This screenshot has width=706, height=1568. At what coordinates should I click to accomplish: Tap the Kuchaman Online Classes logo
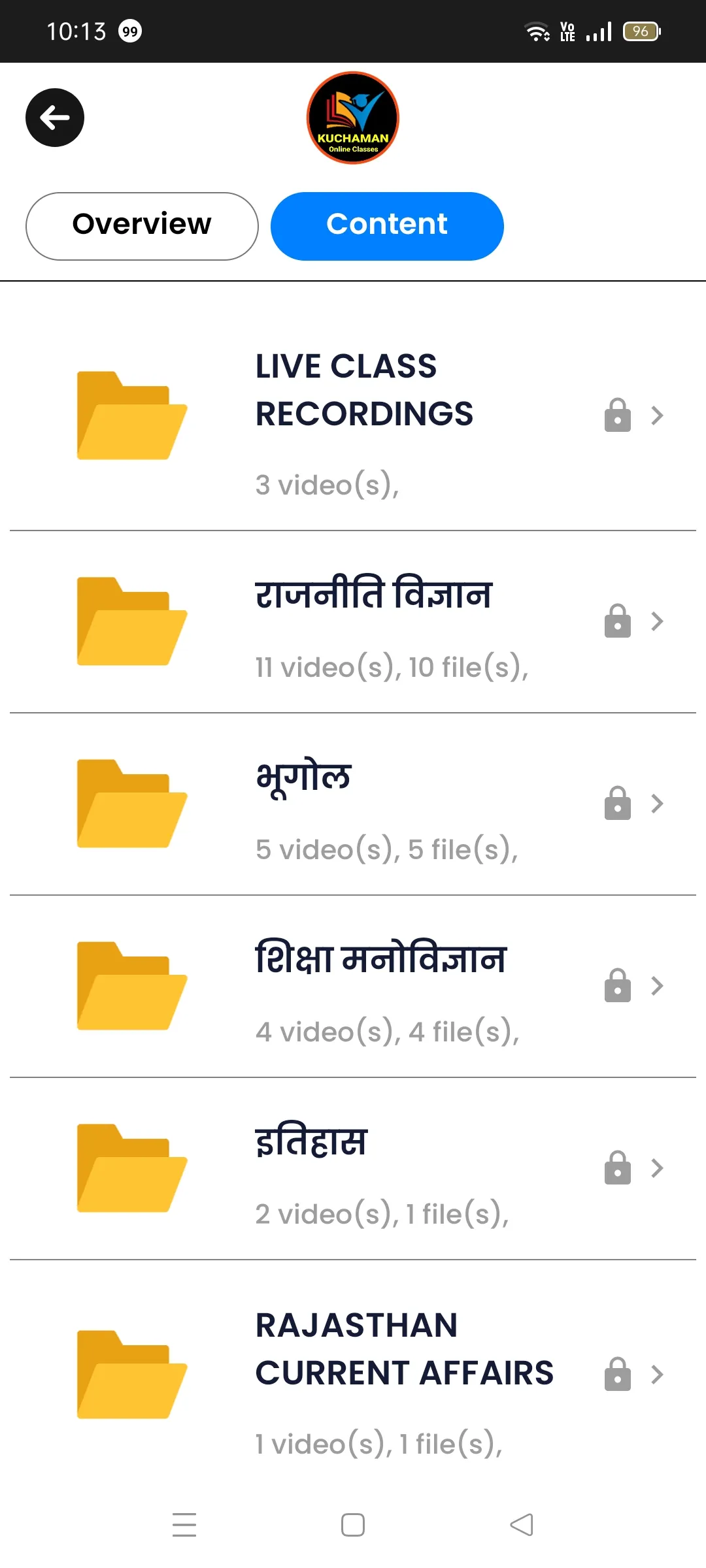tap(353, 118)
